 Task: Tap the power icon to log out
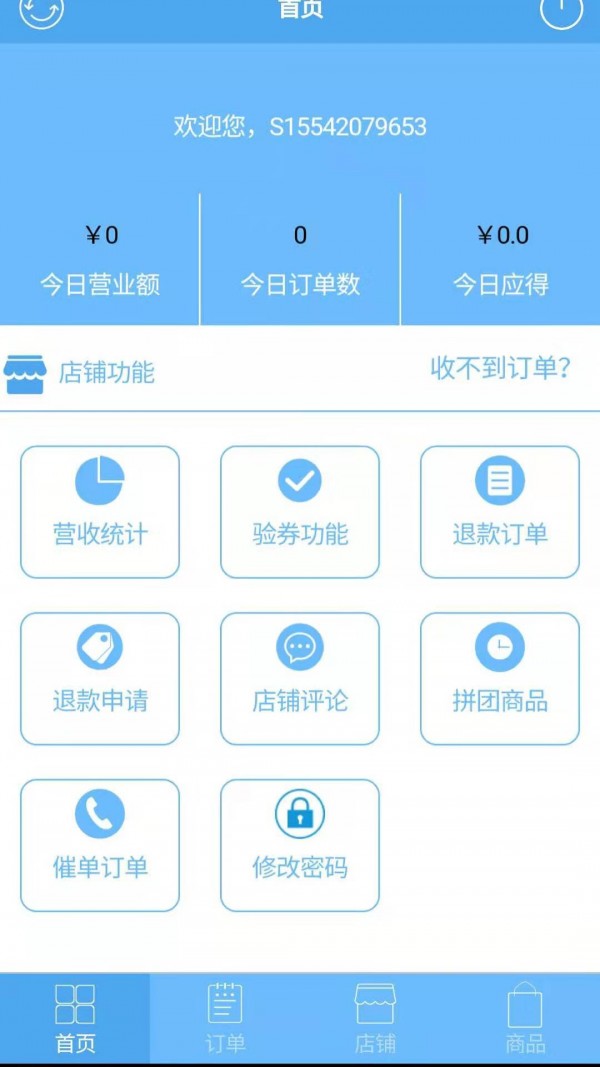(x=561, y=10)
